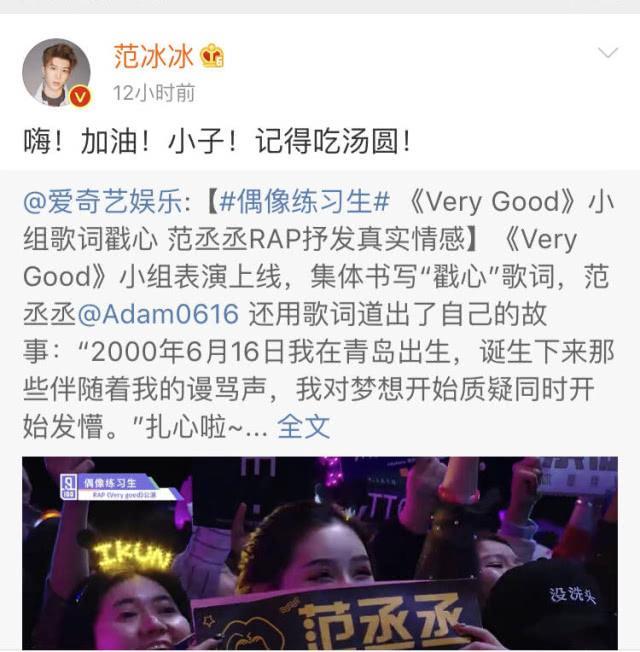The width and height of the screenshot is (640, 652).
Task: Open the username 范冰冰
Action: pos(154,56)
